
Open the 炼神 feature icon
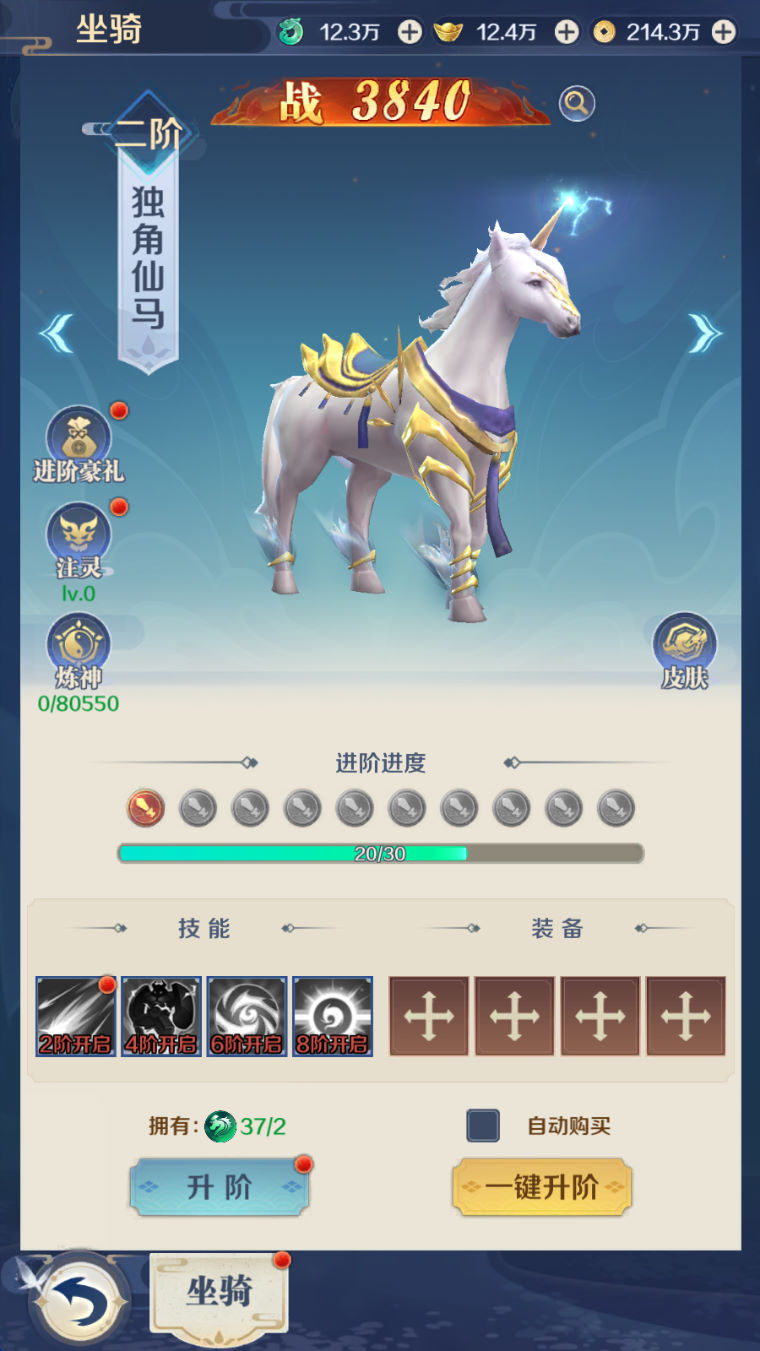pos(78,645)
